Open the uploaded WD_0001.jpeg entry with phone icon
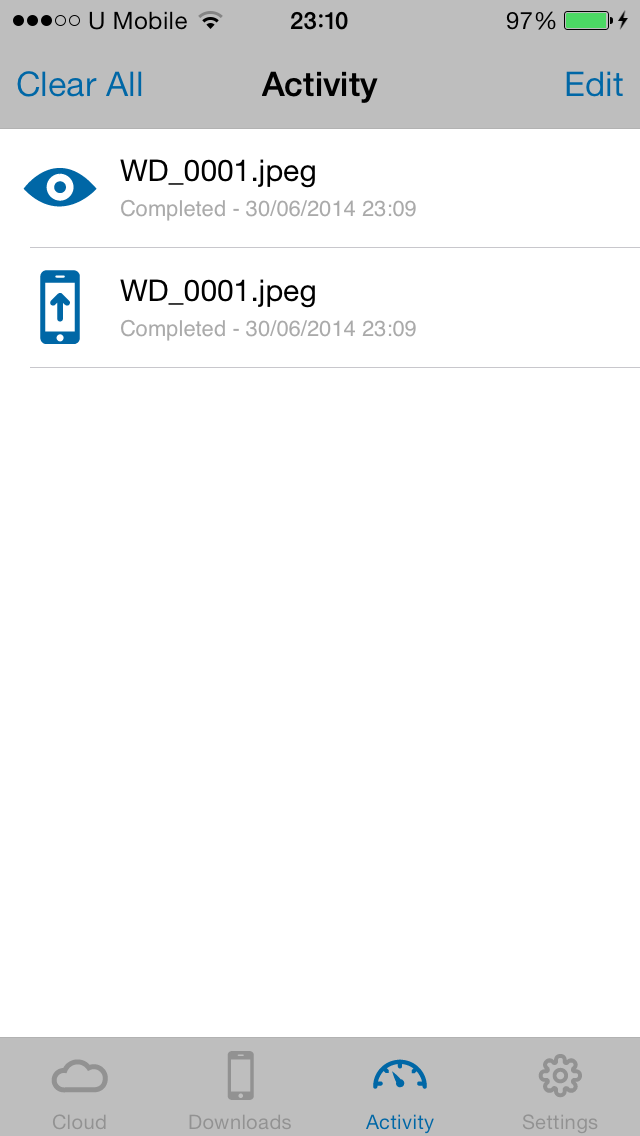640x1136 pixels. point(320,308)
